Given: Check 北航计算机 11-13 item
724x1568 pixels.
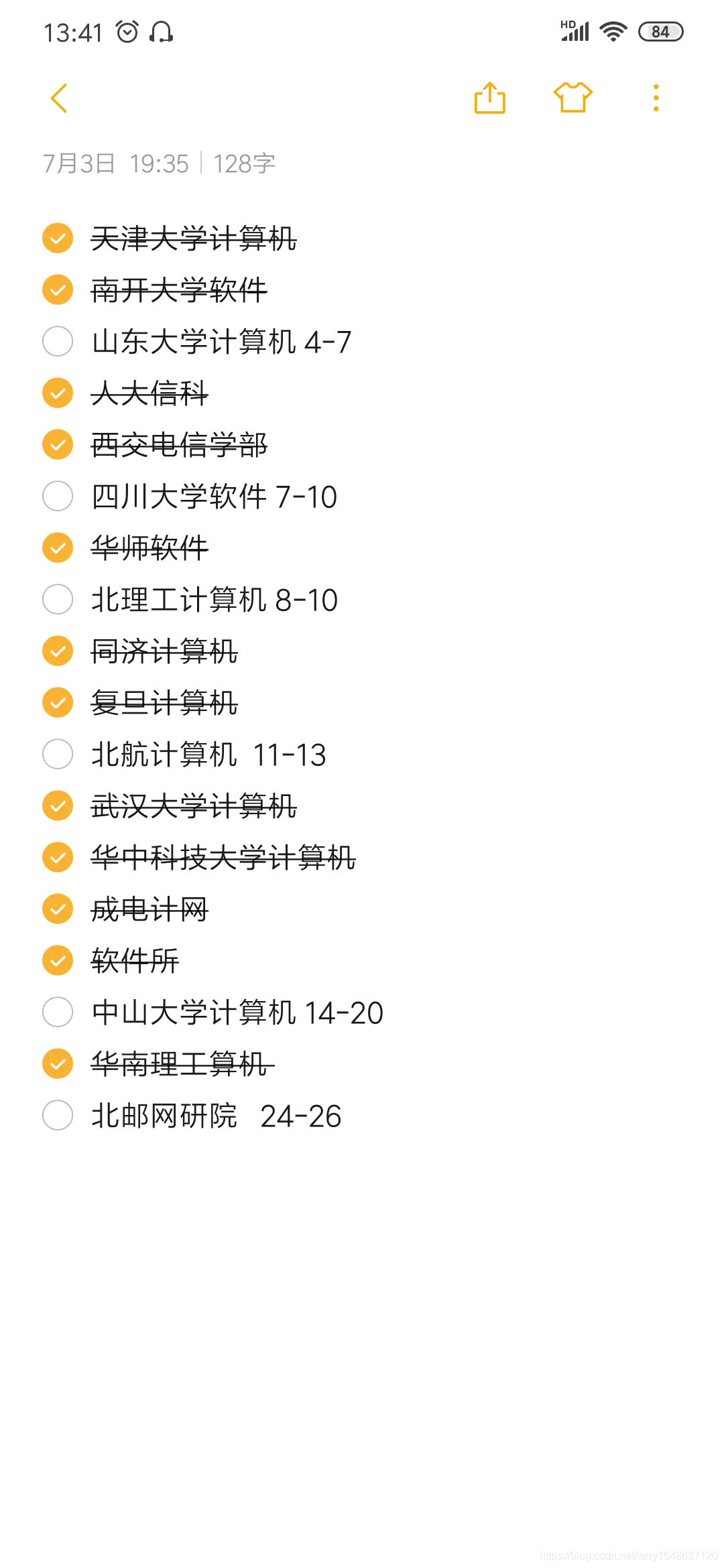Looking at the screenshot, I should (58, 754).
